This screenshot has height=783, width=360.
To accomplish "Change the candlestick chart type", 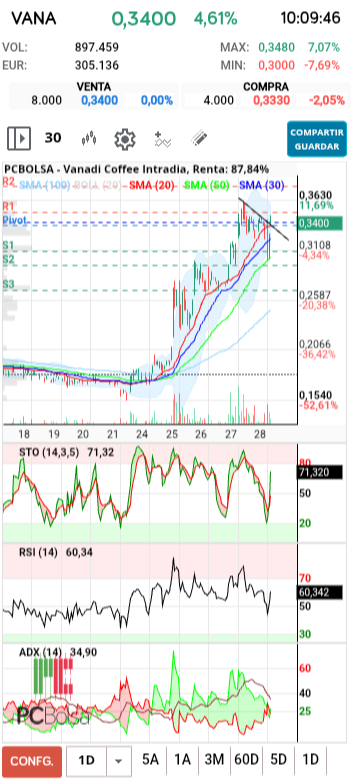I will coord(88,138).
